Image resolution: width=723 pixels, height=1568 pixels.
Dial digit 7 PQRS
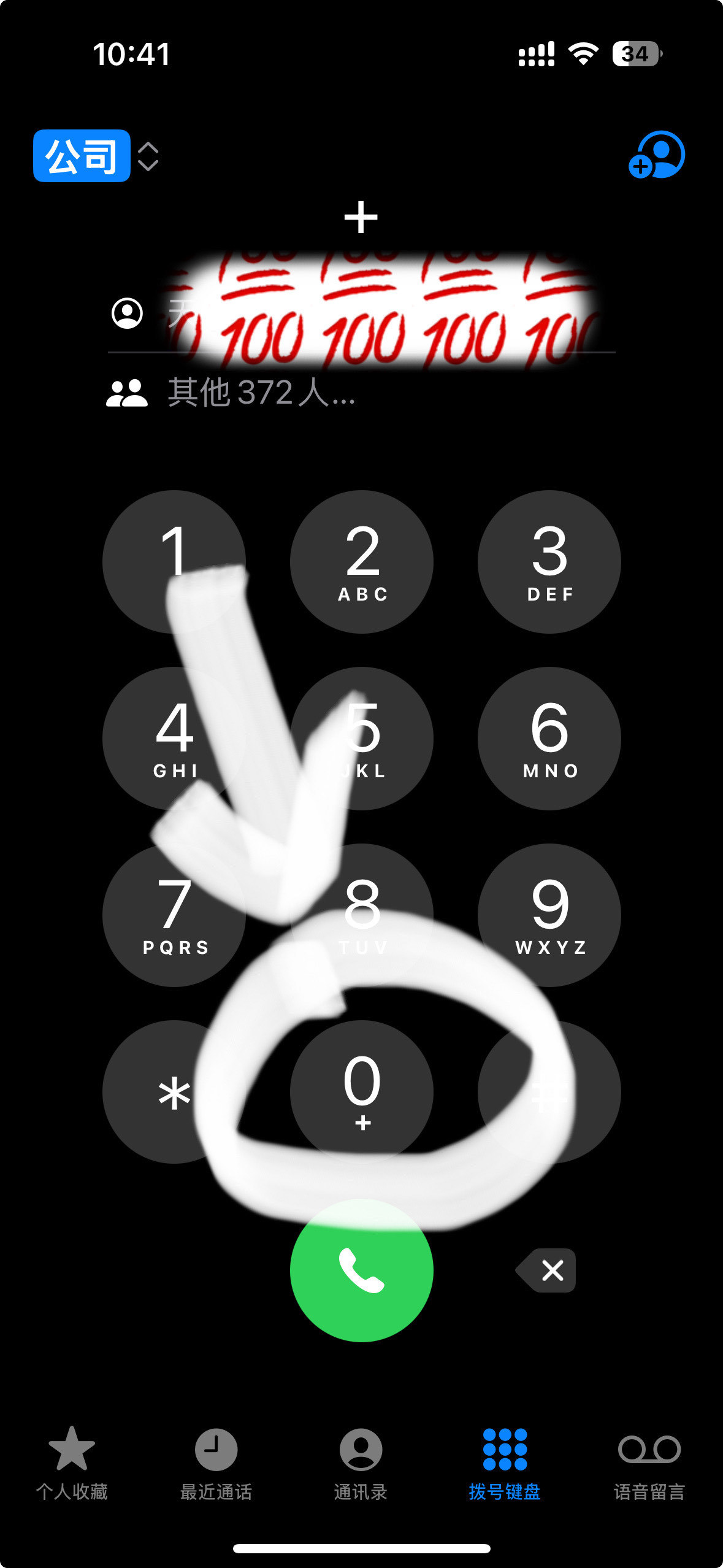pyautogui.click(x=174, y=914)
